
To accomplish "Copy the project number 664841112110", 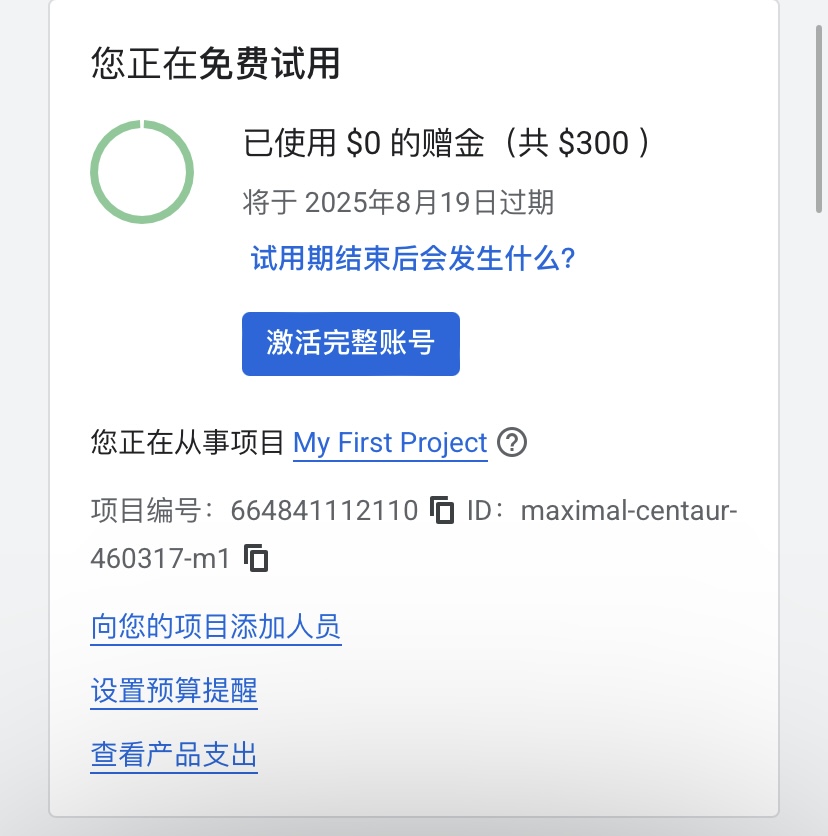I will (442, 510).
